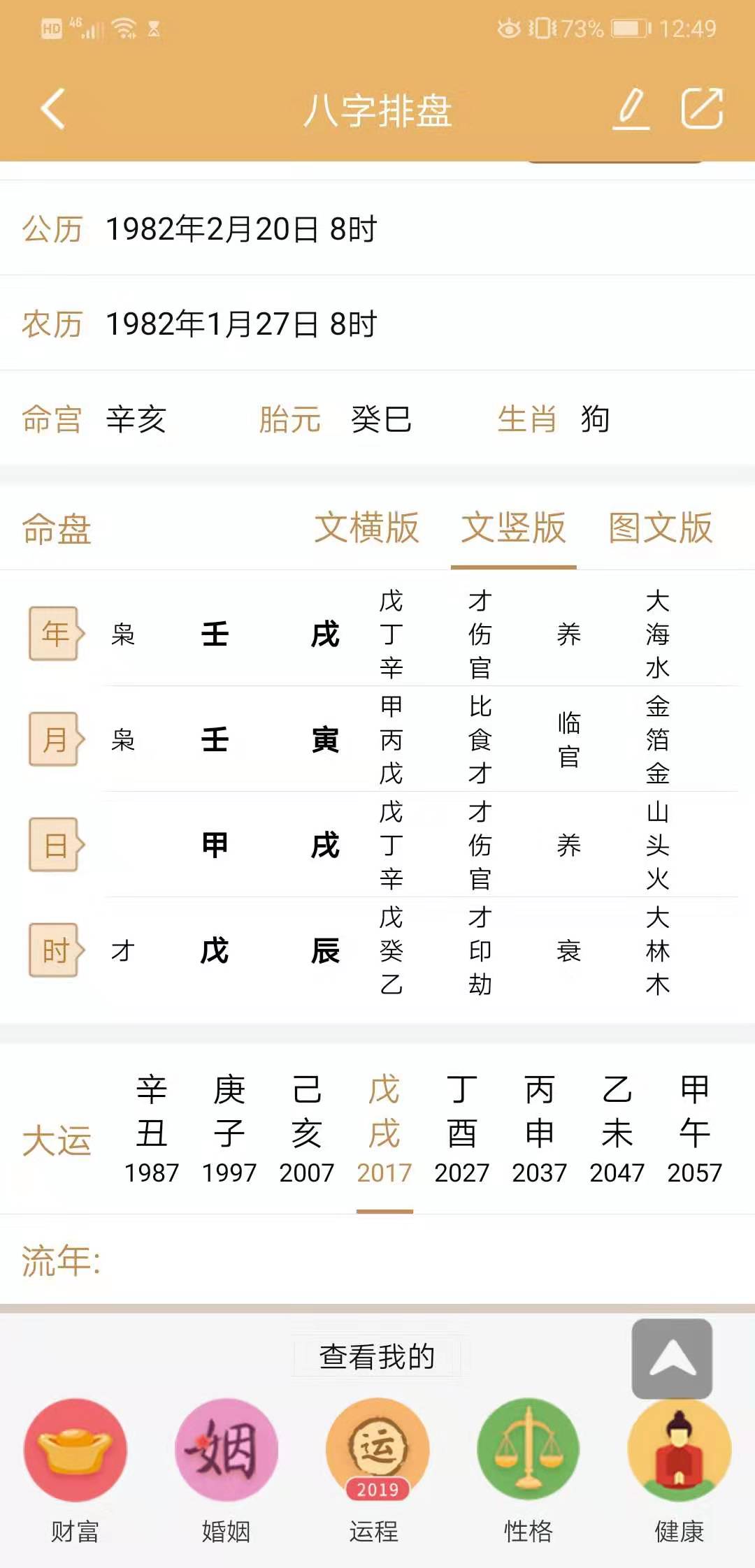Viewport: 755px width, 1568px height.
Task: Tap the up-arrow back-to-top button
Action: coord(673,1358)
